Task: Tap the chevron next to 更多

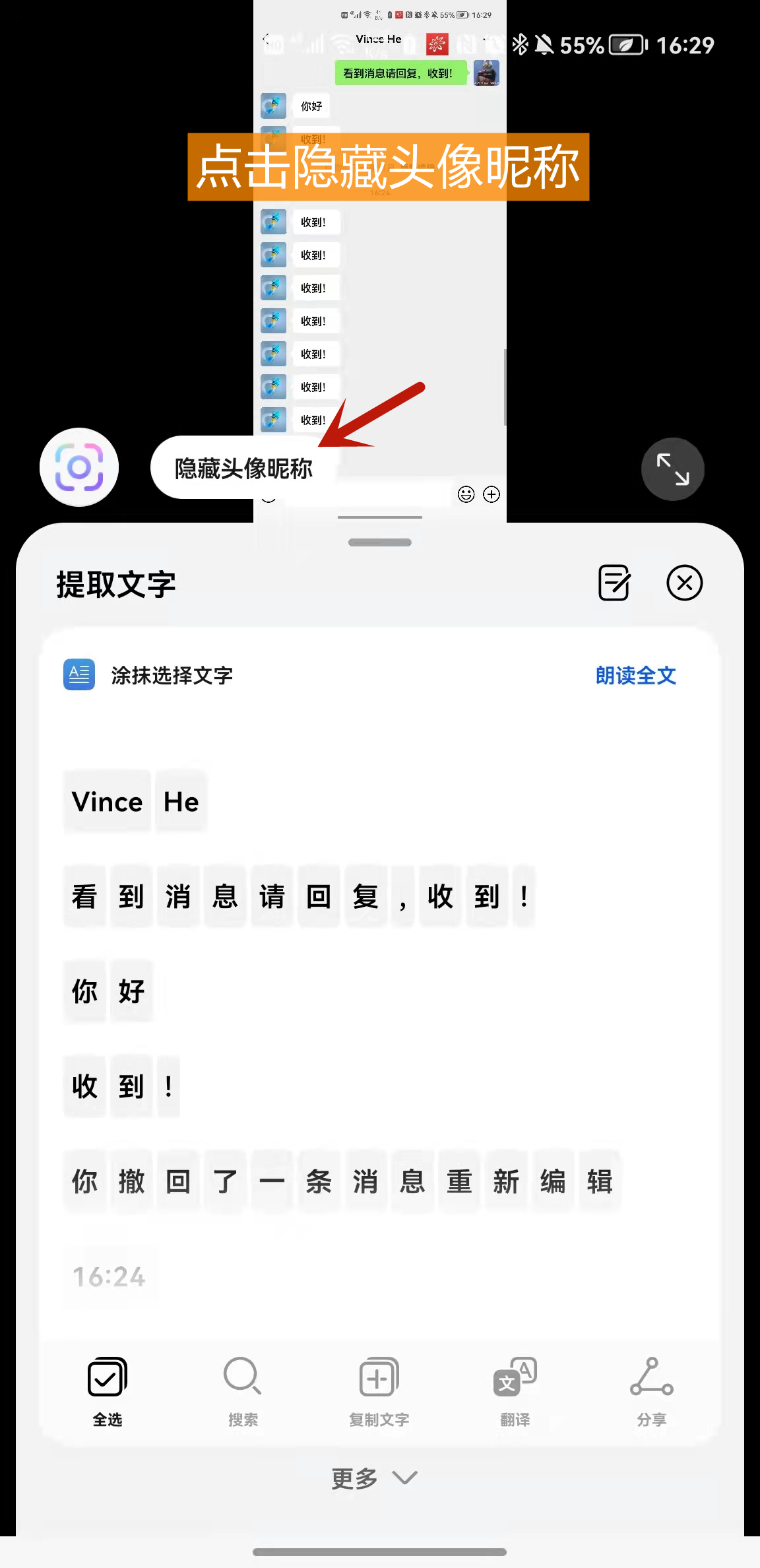Action: tap(404, 1478)
